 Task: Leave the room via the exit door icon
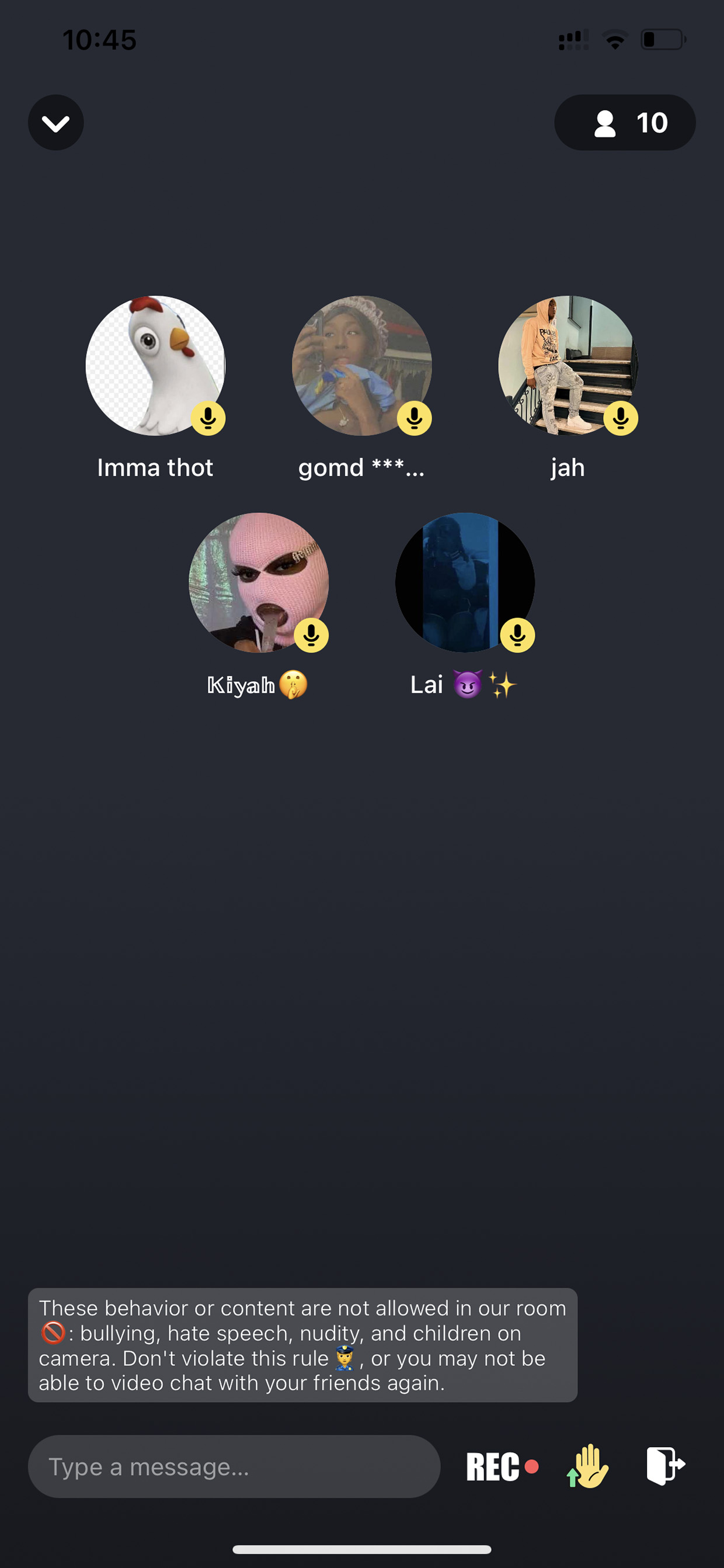click(x=666, y=1466)
